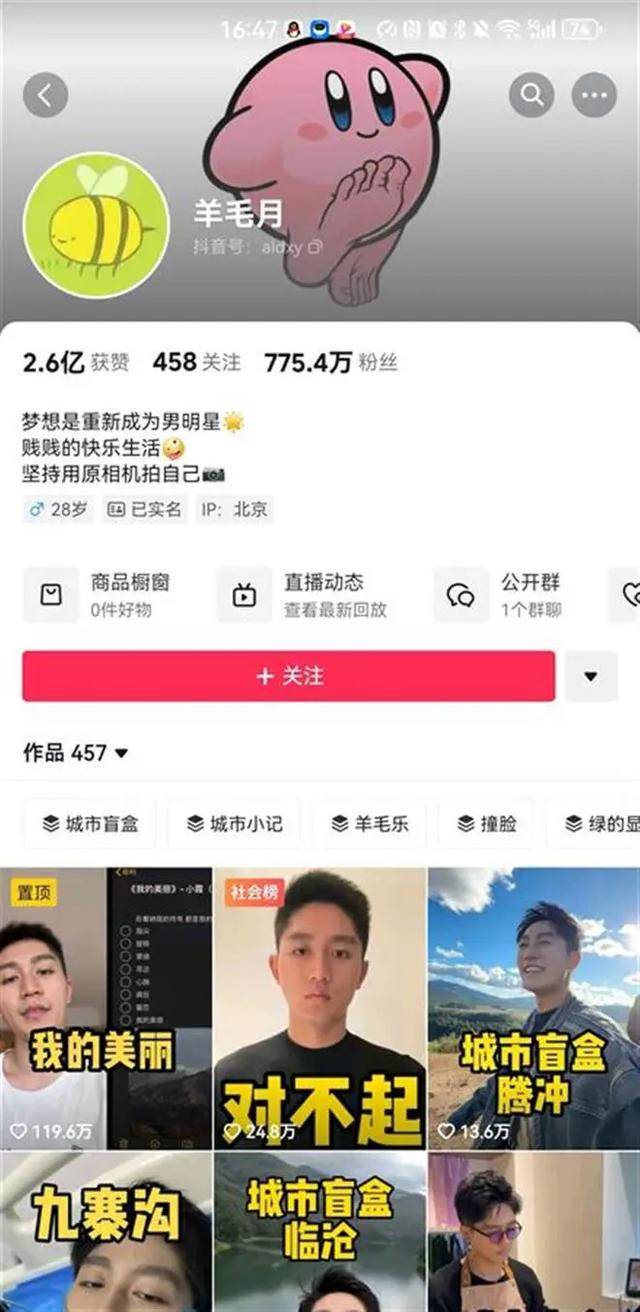
Task: Play the 城市盲盒 腾冲 video
Action: coord(533,1008)
